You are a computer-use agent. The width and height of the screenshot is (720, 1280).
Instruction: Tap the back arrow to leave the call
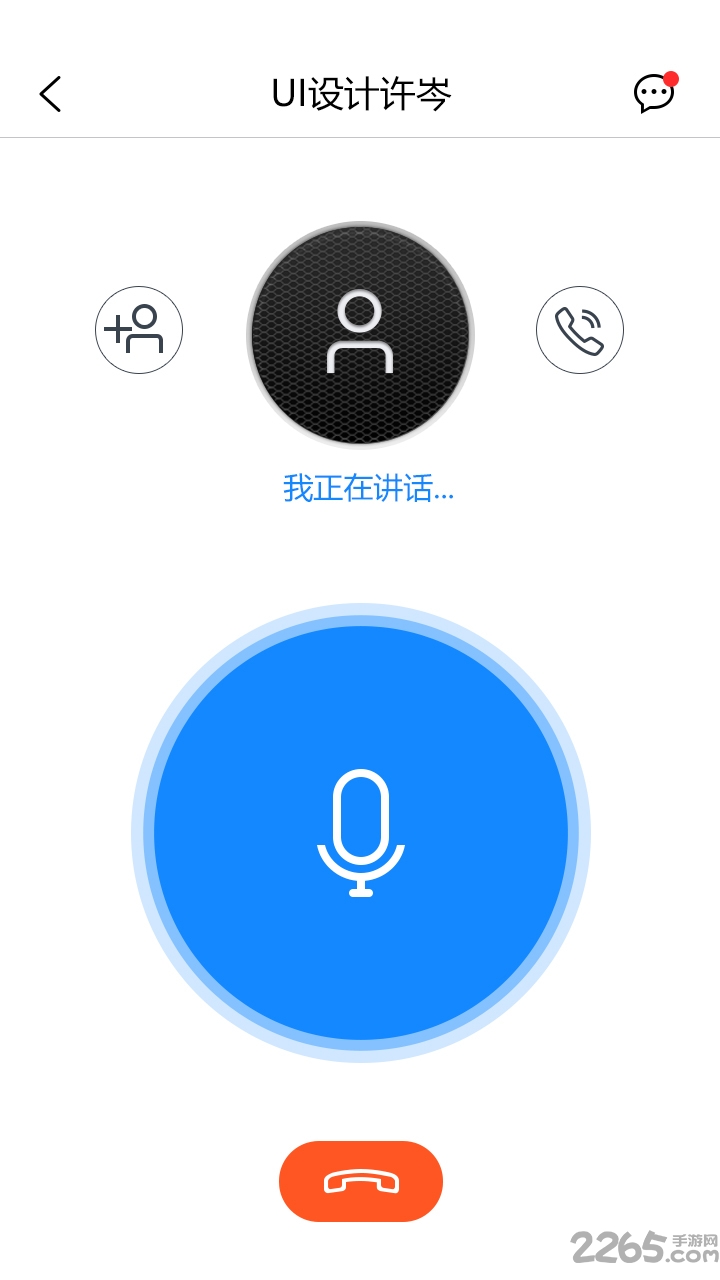[x=50, y=93]
